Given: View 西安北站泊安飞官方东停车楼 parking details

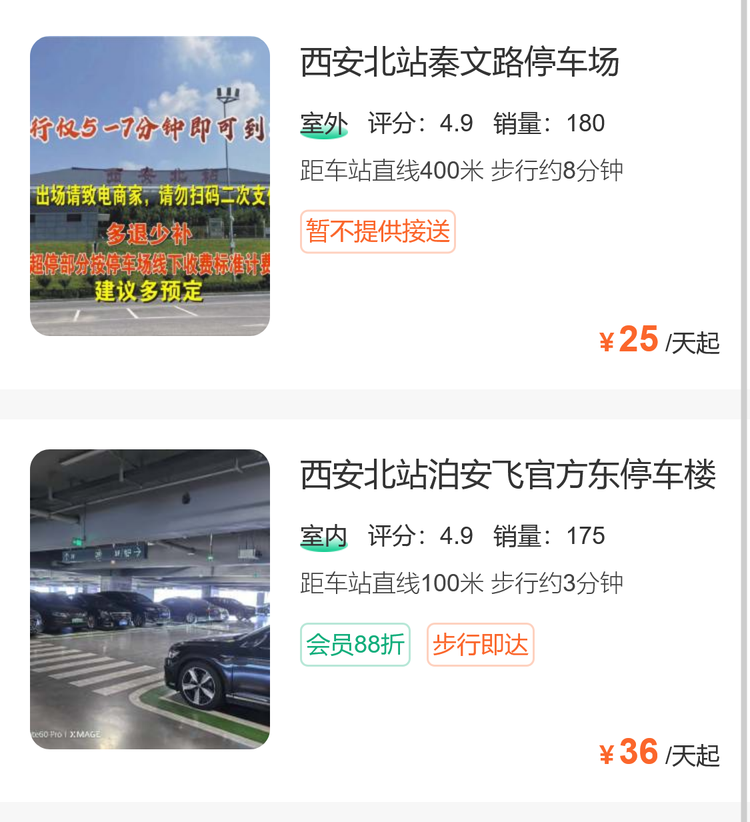Looking at the screenshot, I should click(x=508, y=475).
